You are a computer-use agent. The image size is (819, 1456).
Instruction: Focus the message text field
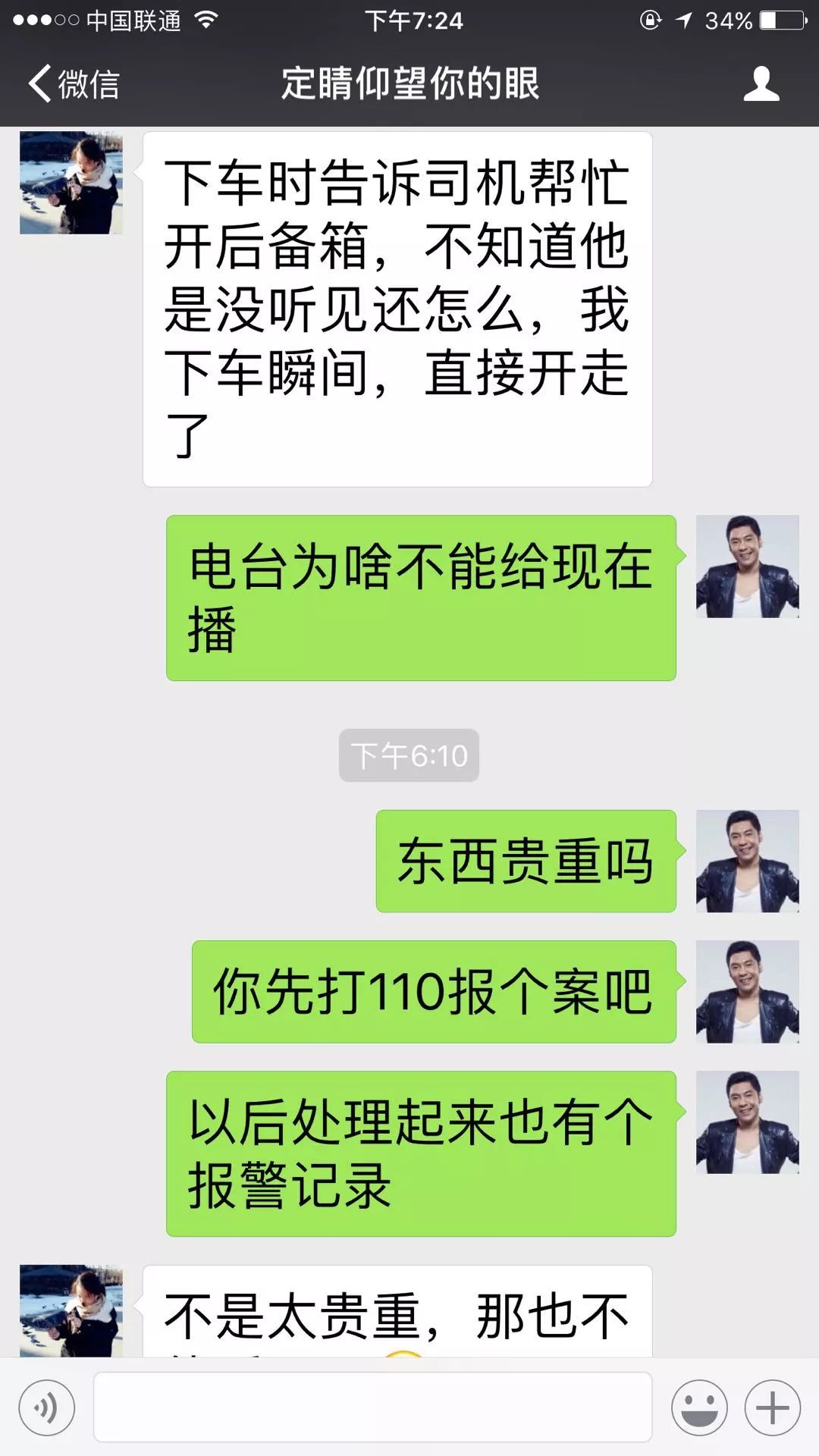(372, 1408)
